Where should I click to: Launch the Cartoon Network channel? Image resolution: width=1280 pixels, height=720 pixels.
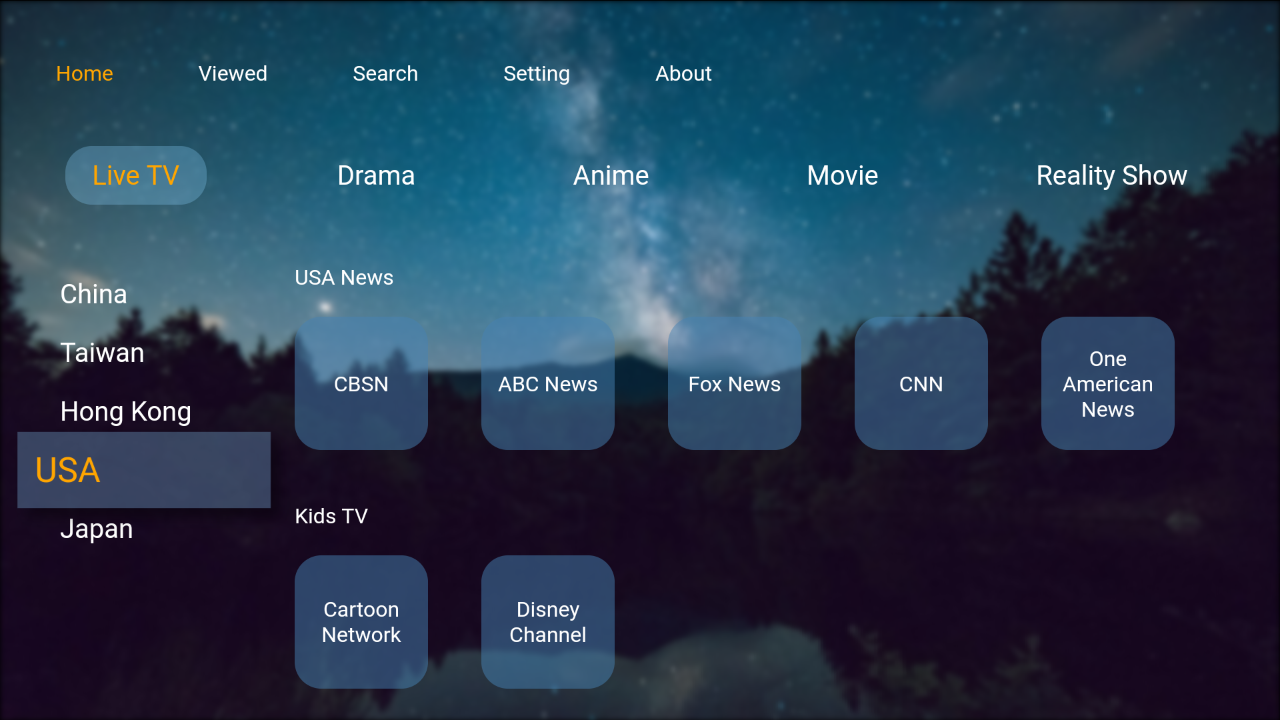(361, 622)
